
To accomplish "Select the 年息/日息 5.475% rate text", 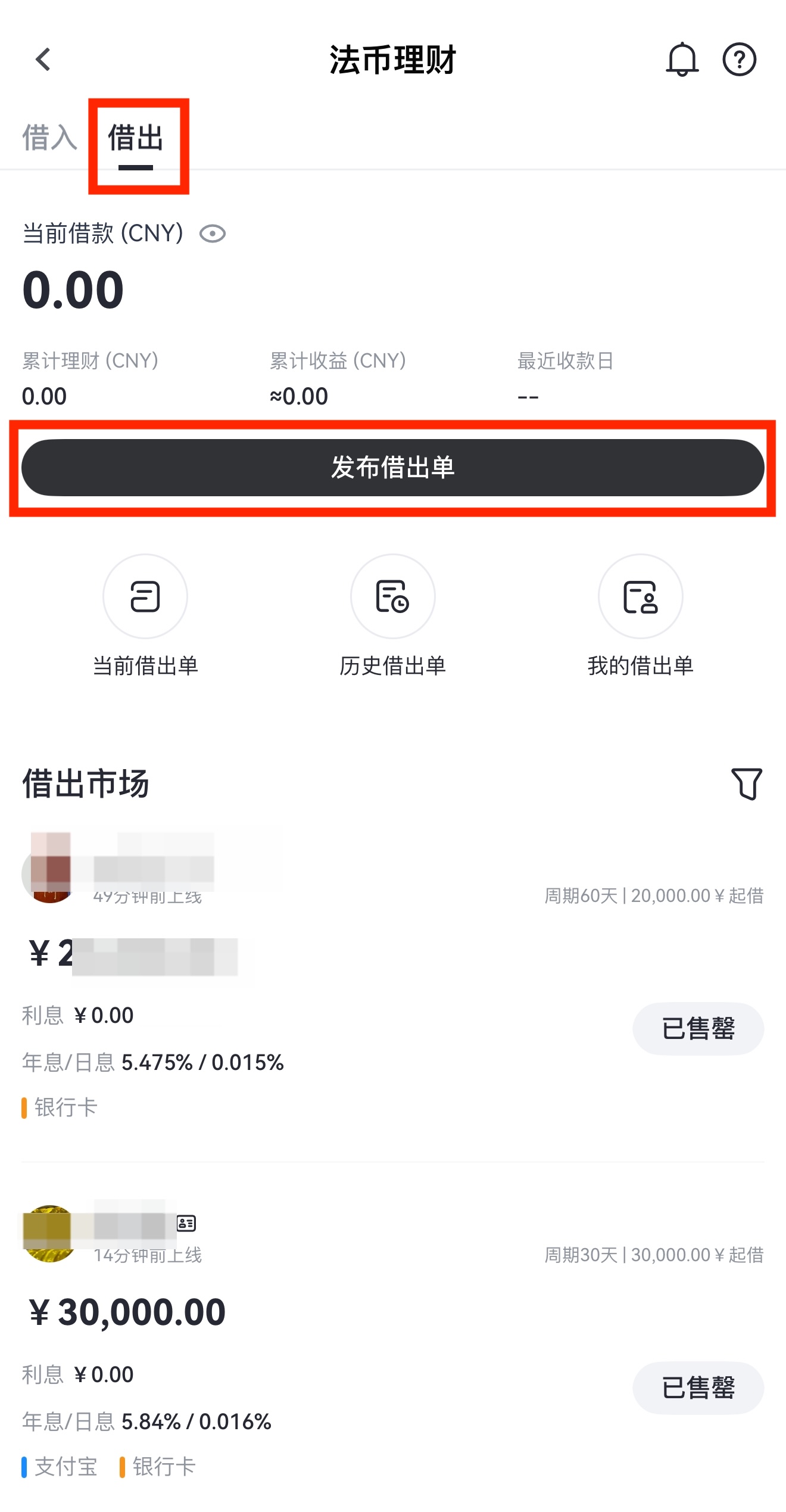I will point(152,1062).
